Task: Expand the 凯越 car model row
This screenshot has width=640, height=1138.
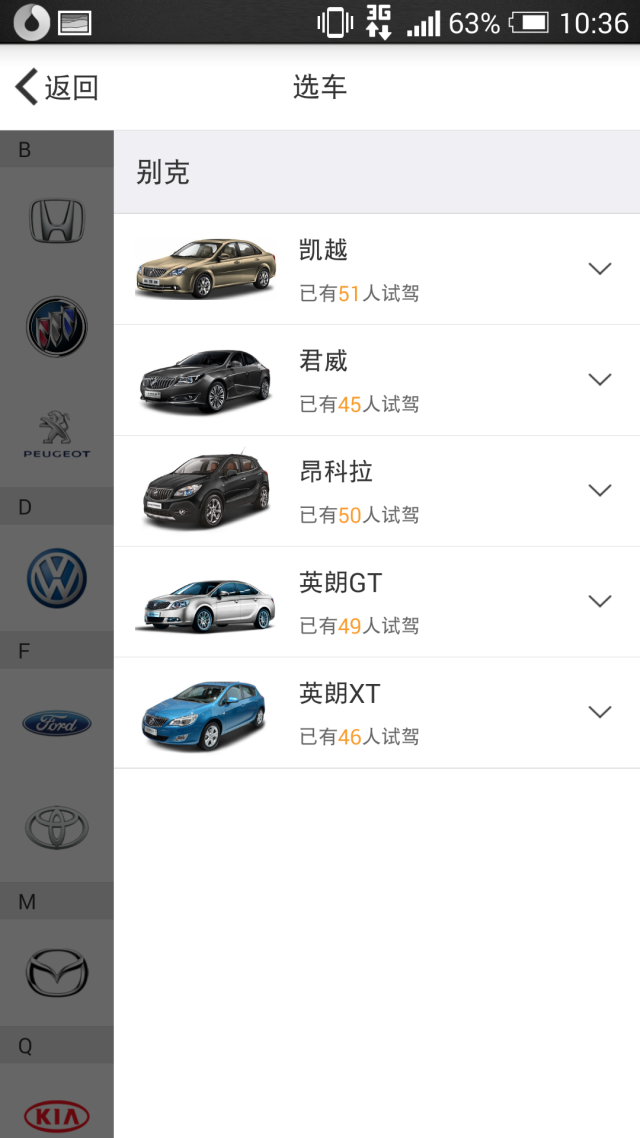Action: [600, 269]
